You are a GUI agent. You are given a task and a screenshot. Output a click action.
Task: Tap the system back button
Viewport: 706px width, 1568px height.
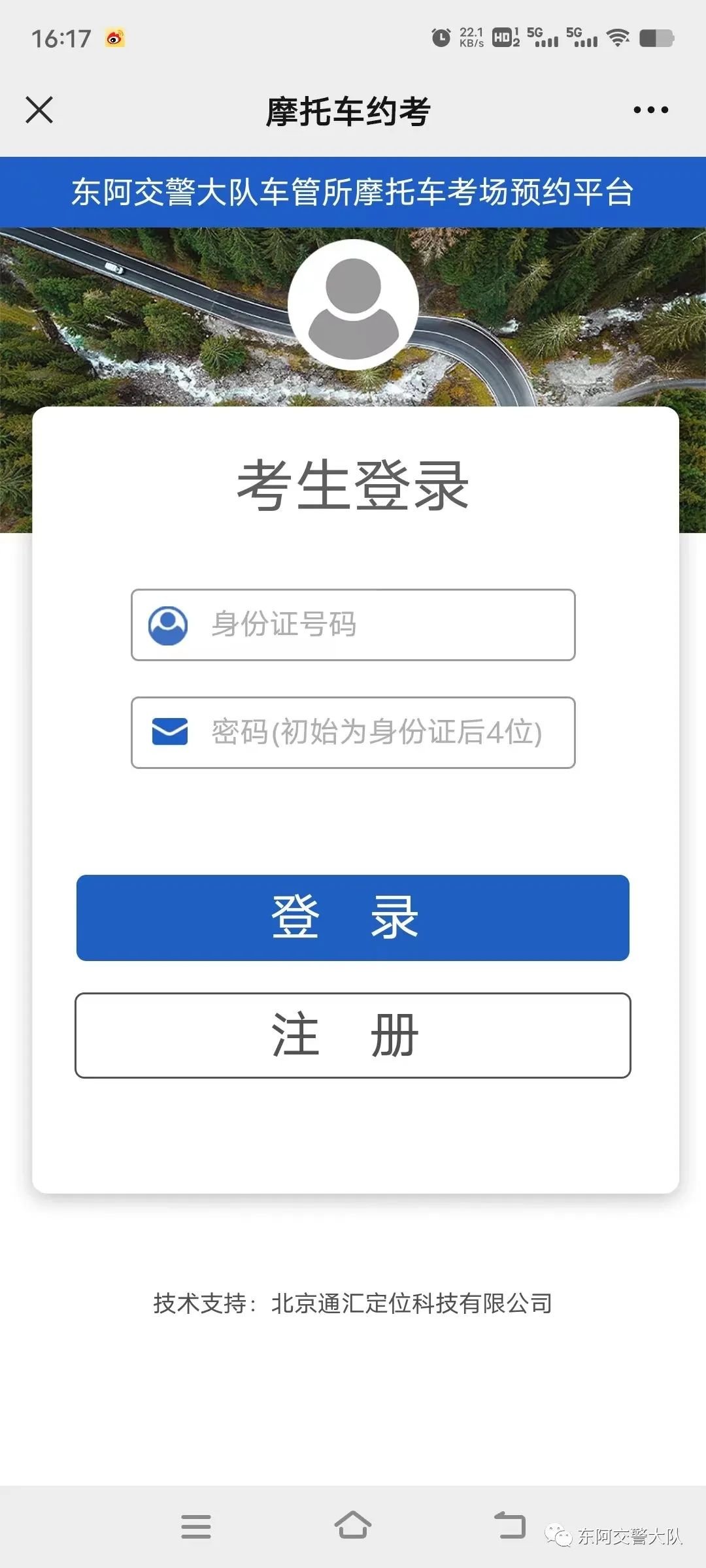(510, 1526)
